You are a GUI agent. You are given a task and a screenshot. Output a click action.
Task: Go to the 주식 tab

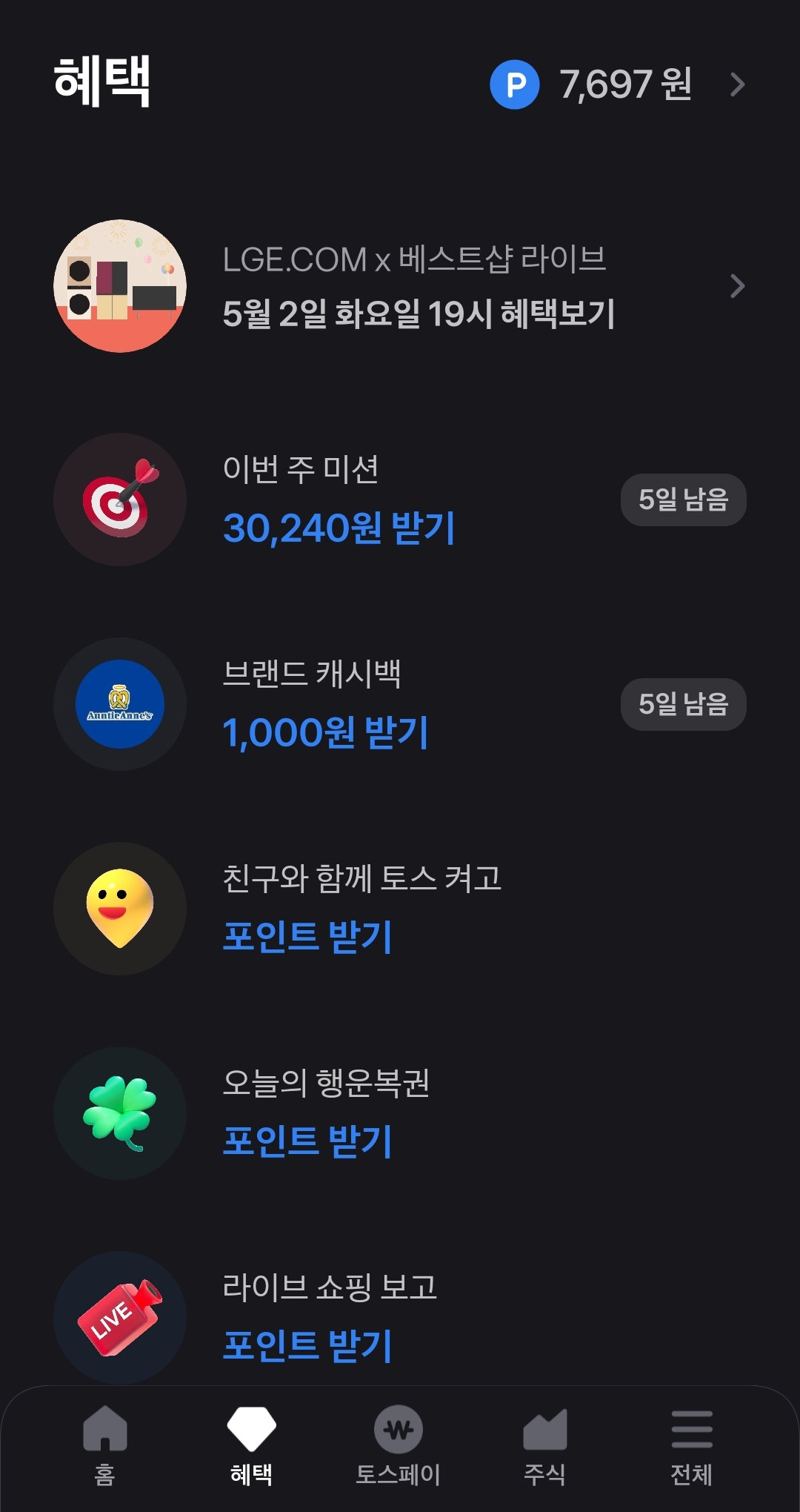tap(544, 1446)
